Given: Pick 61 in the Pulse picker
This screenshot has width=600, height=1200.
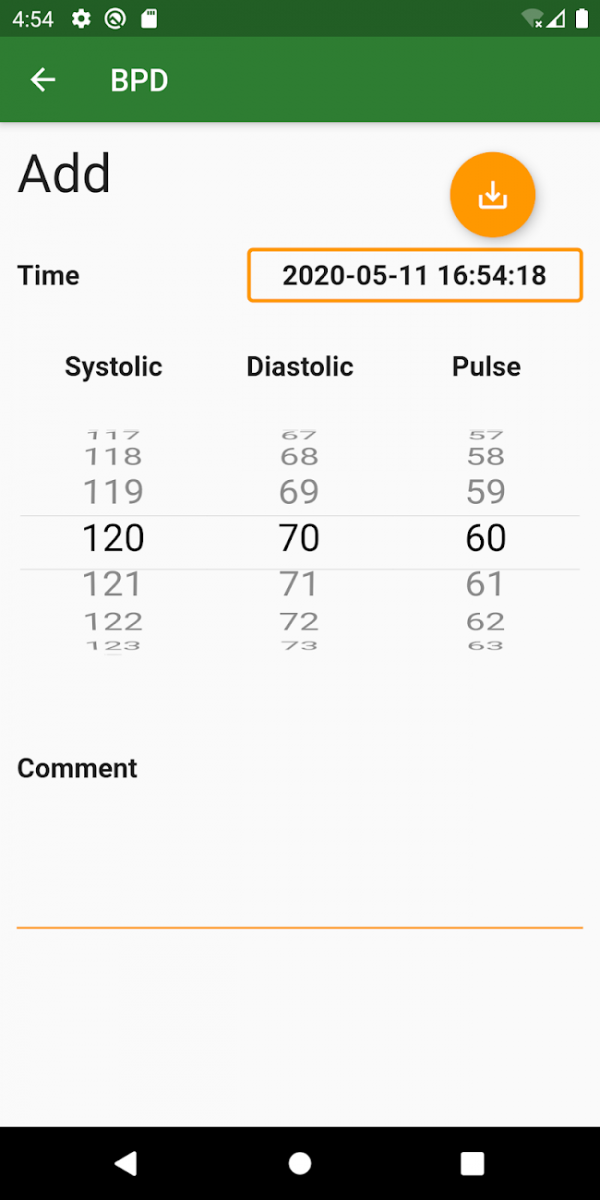Looking at the screenshot, I should [486, 584].
